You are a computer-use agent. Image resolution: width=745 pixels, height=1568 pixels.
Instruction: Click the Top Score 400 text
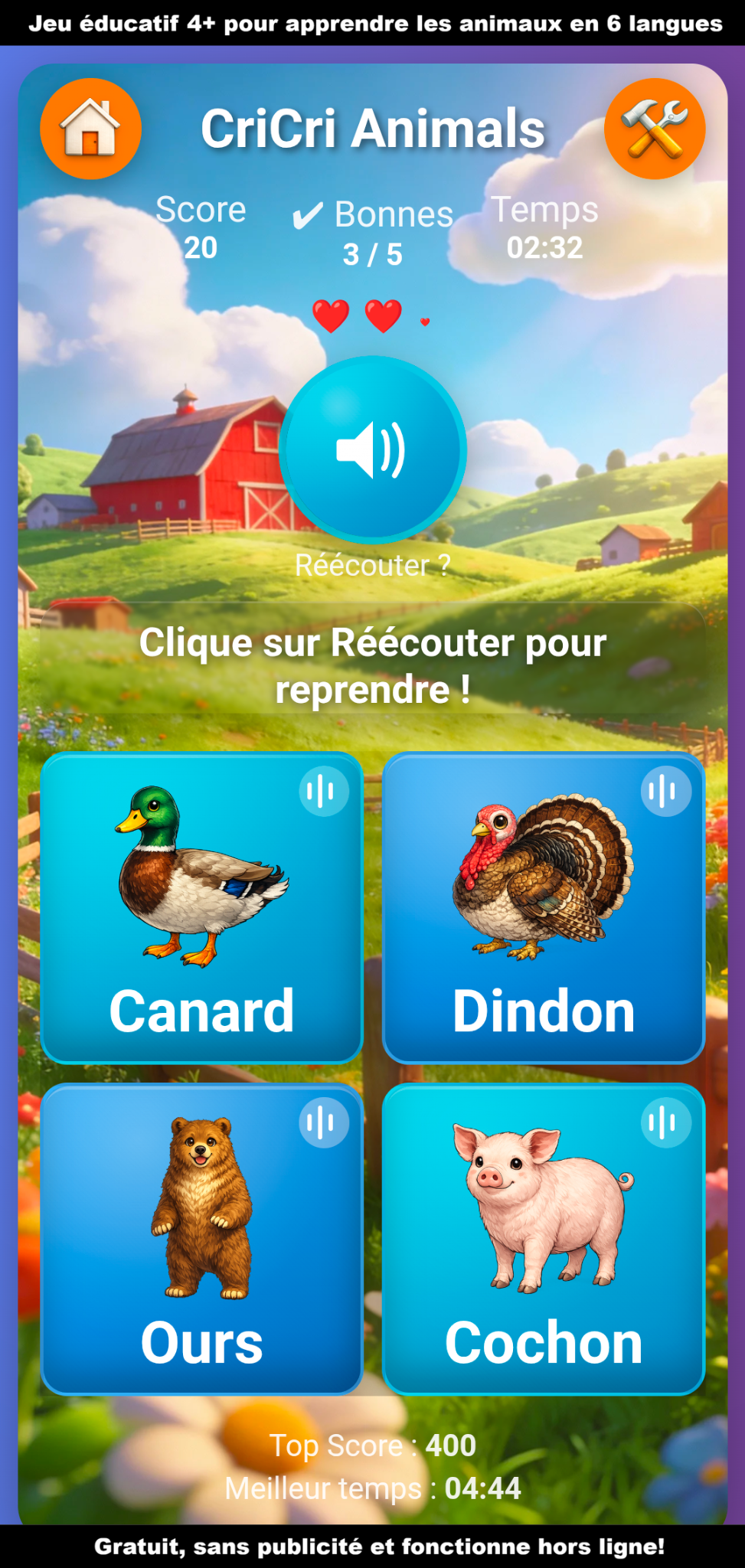pos(372,1445)
